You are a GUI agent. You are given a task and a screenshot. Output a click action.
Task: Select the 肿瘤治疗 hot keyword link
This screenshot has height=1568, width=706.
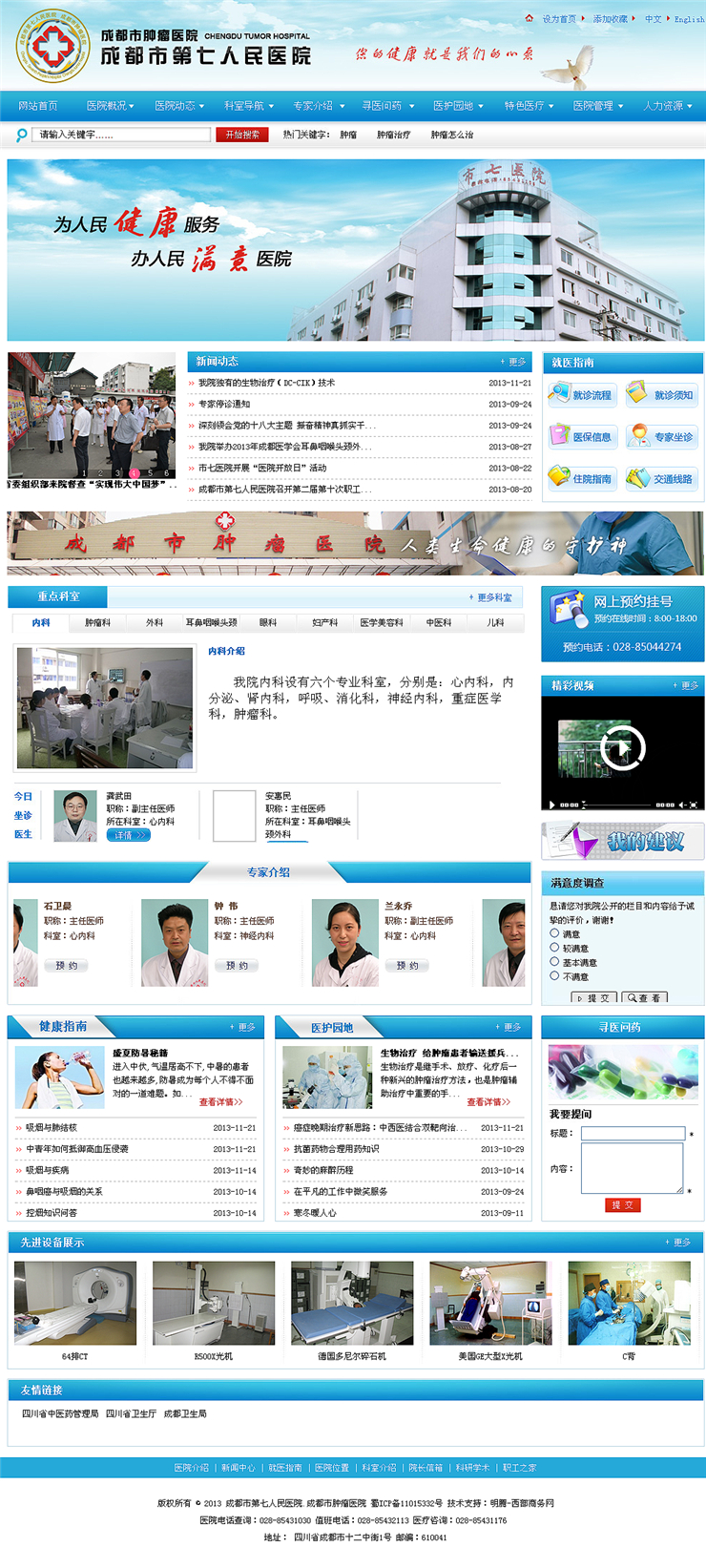pyautogui.click(x=393, y=135)
